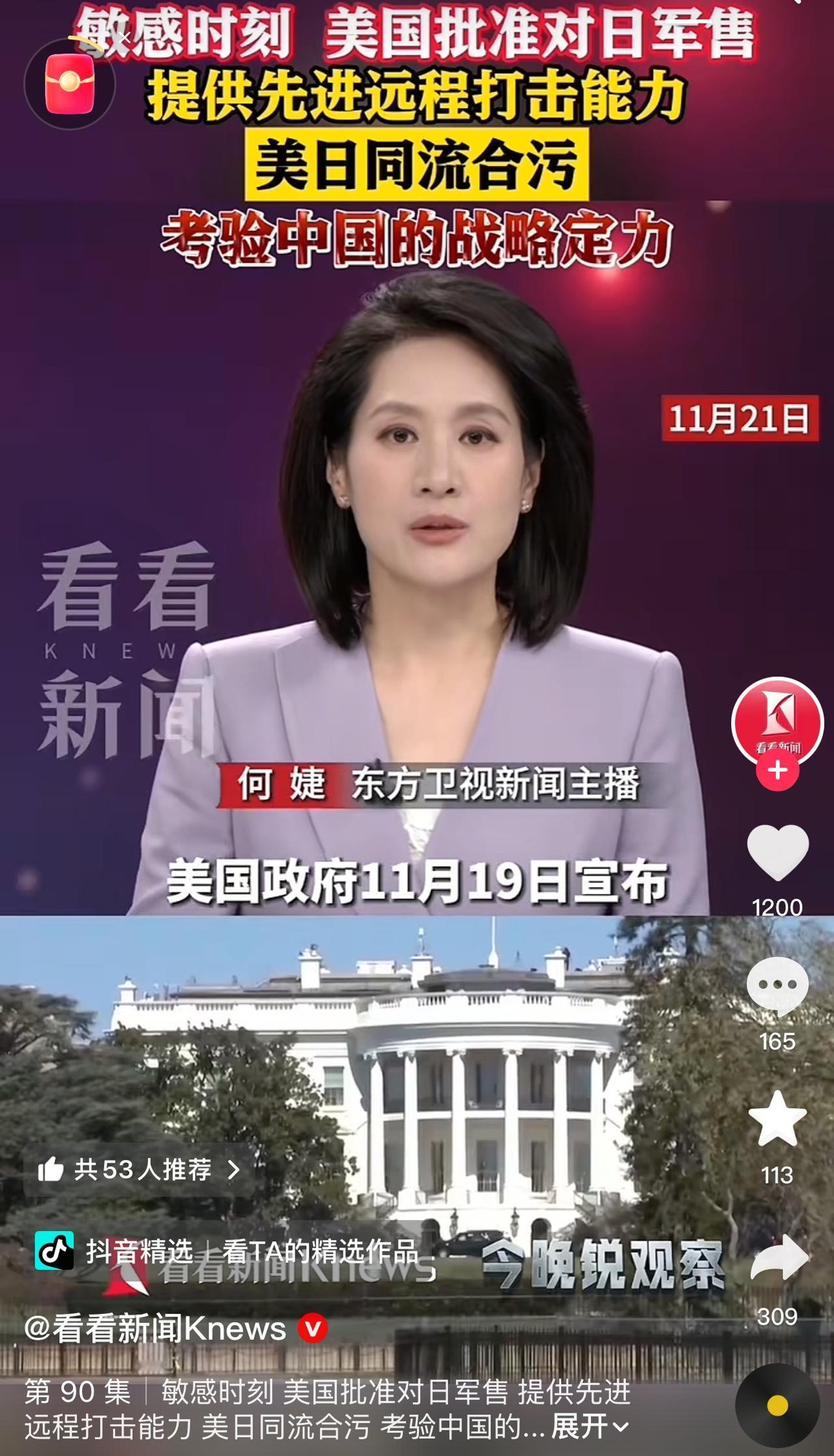Screen dimensions: 834x1456
Task: Click the video progress bar at the bottom
Action: point(417,1453)
